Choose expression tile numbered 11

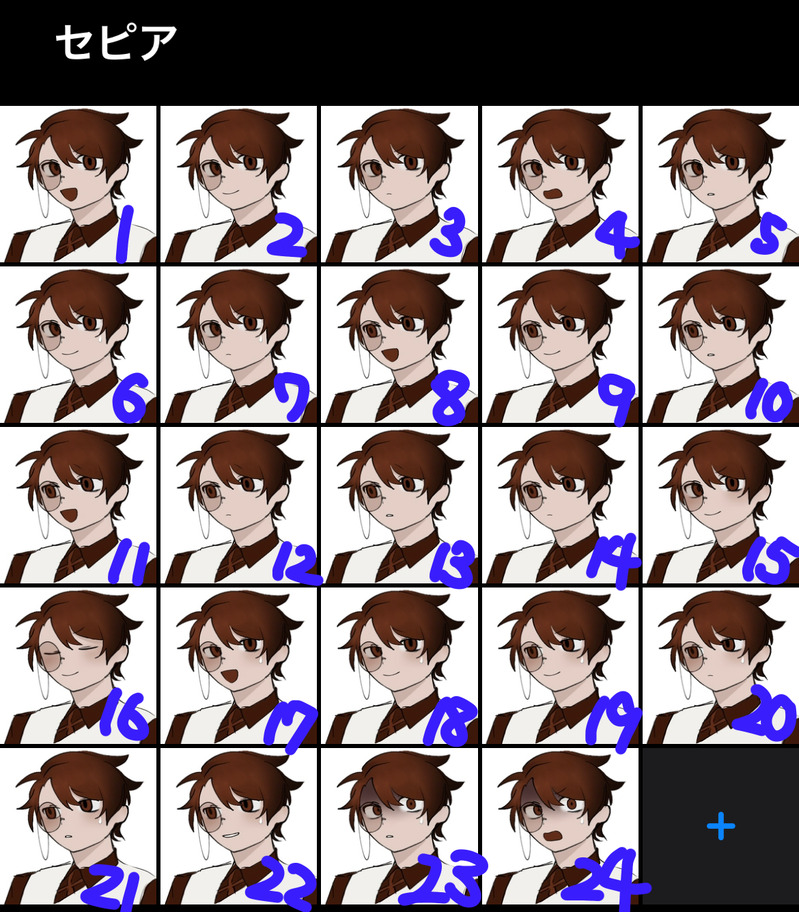(78, 506)
